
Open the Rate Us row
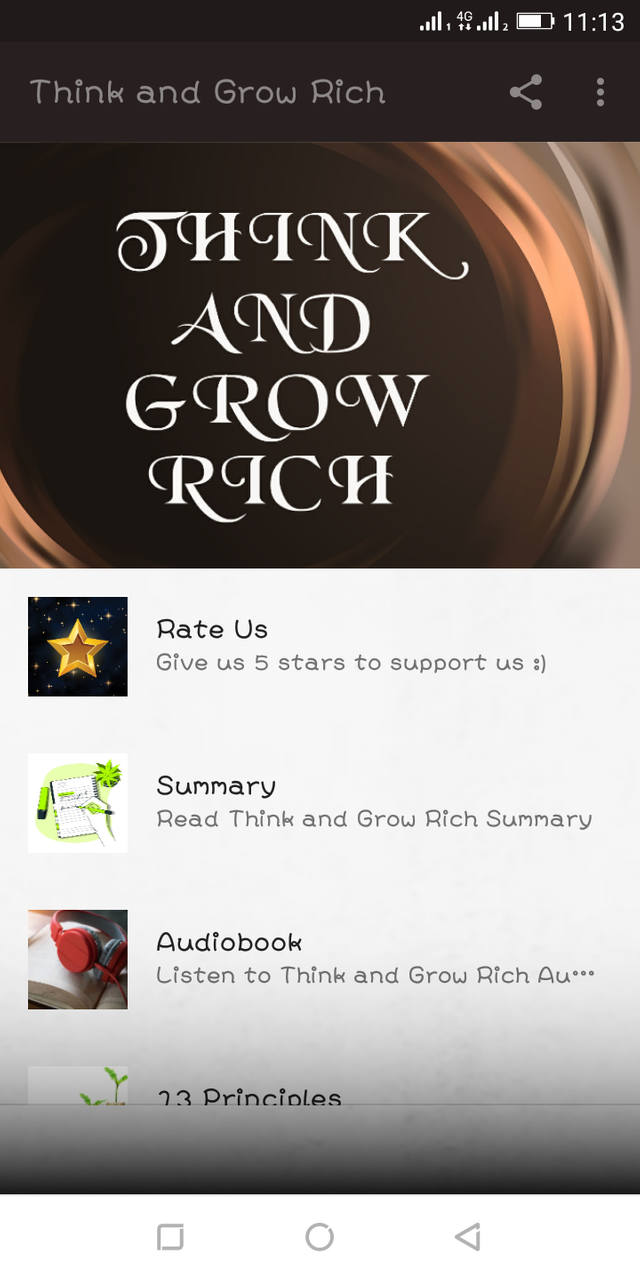320,646
